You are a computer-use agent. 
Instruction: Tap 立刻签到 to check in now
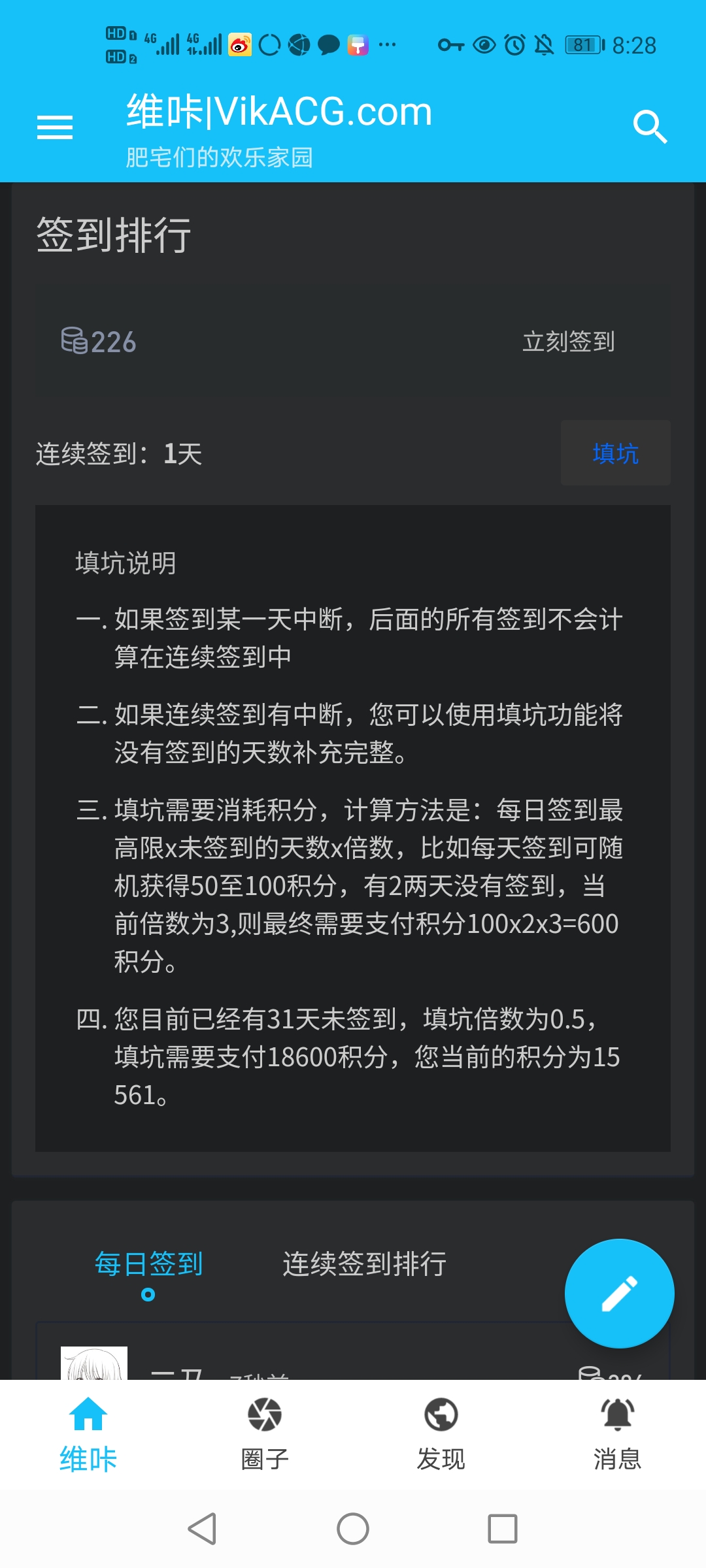(568, 342)
